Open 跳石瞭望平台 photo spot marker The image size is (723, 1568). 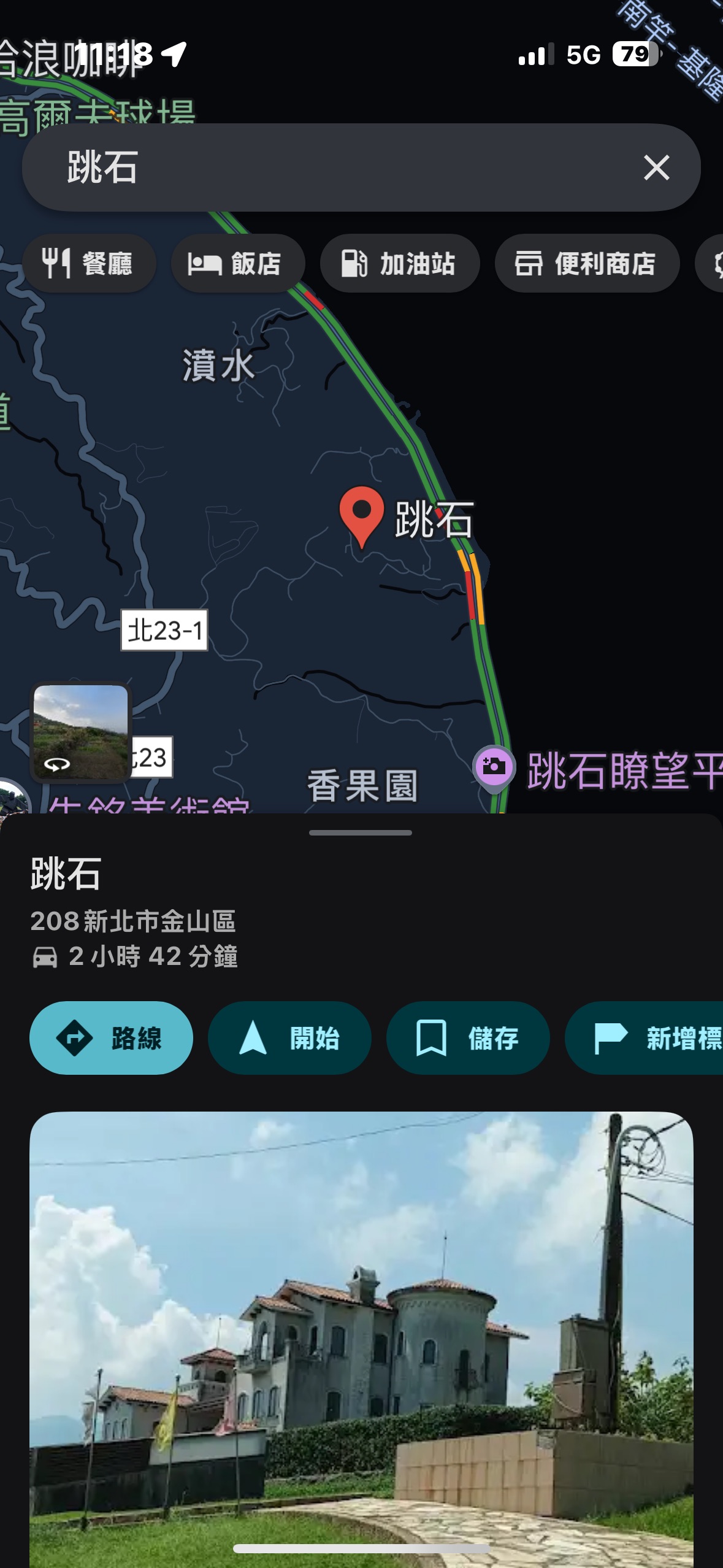tap(494, 767)
